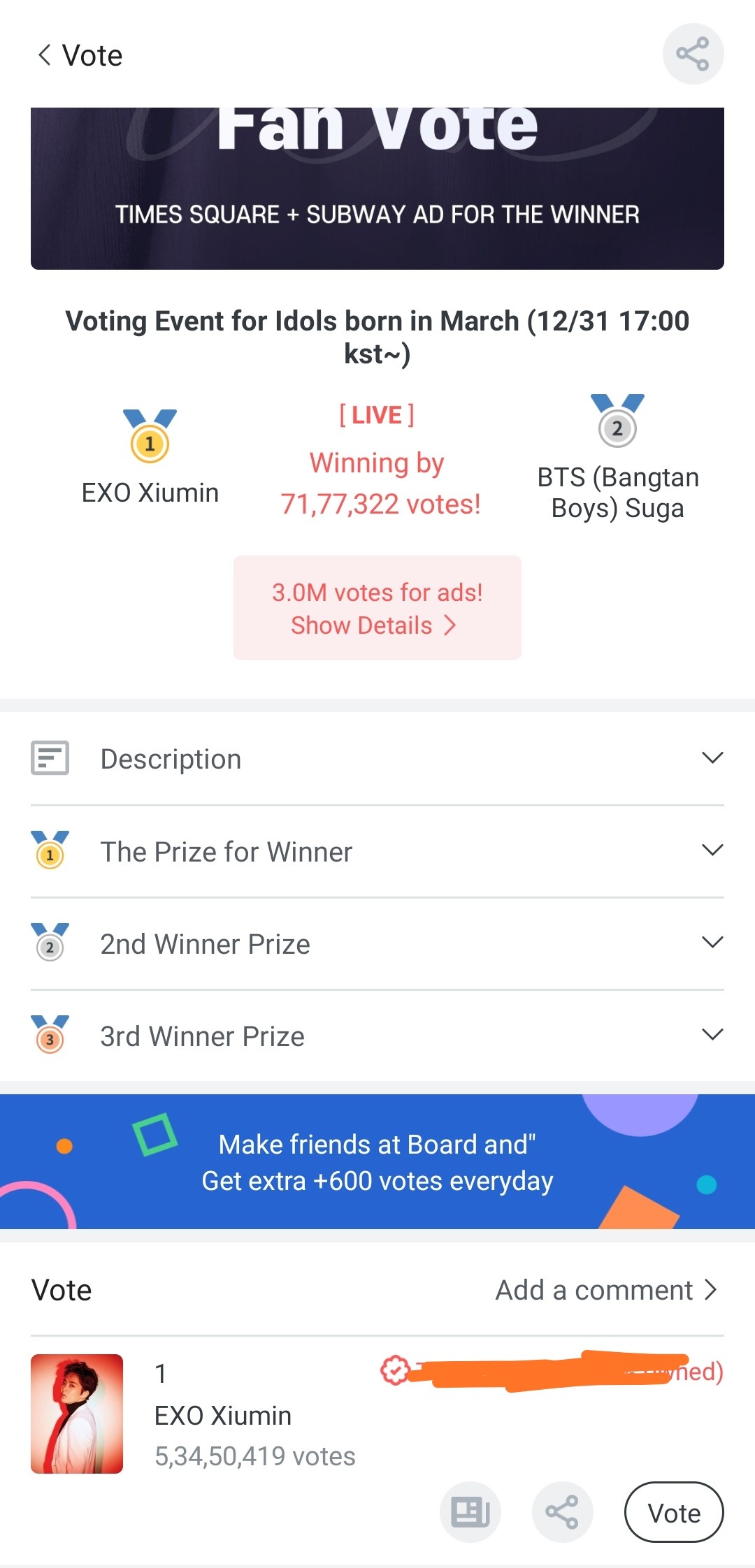Expand the 3rd Winner Prize section

pyautogui.click(x=377, y=1036)
